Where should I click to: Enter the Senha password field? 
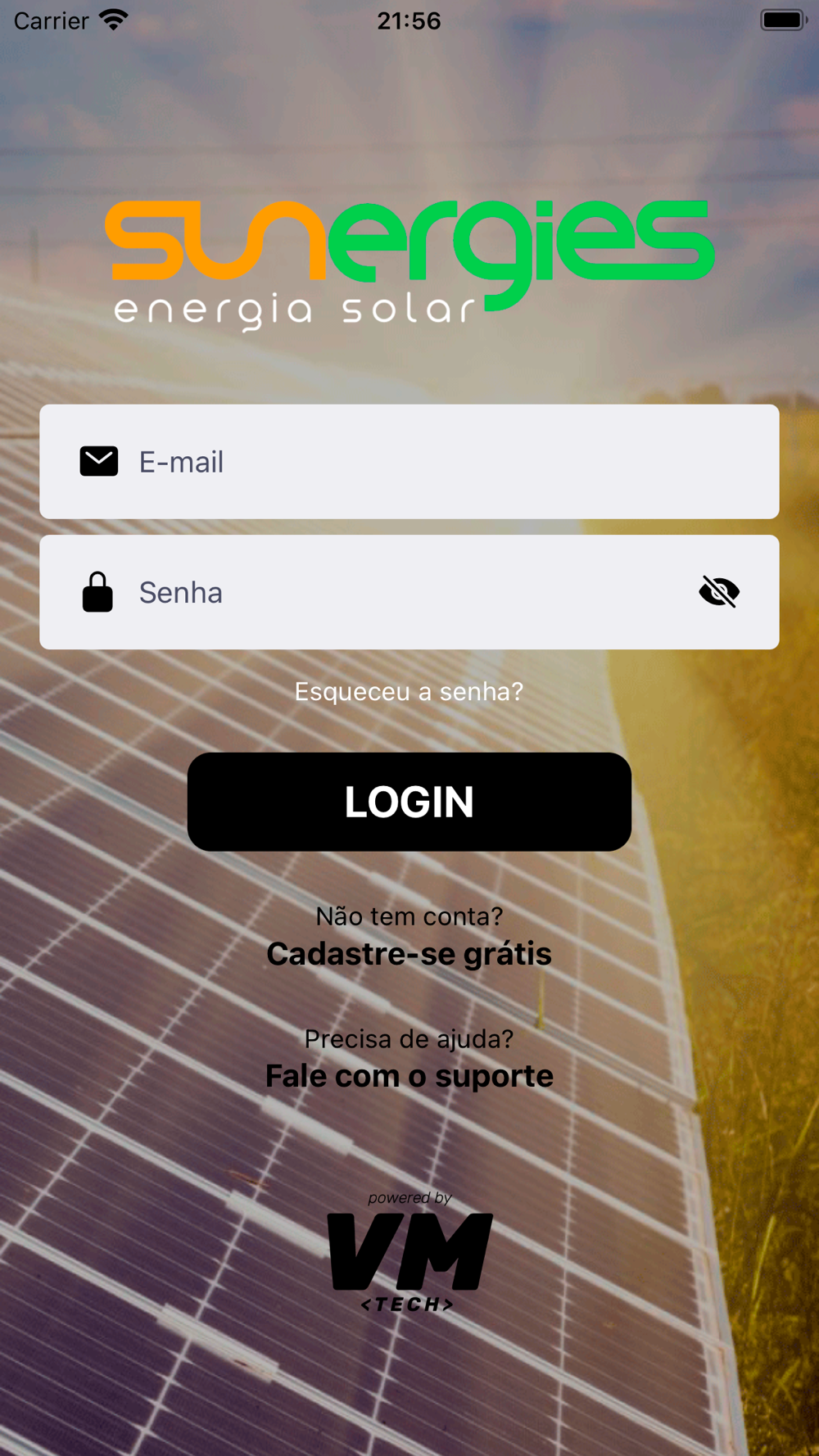coord(393,593)
